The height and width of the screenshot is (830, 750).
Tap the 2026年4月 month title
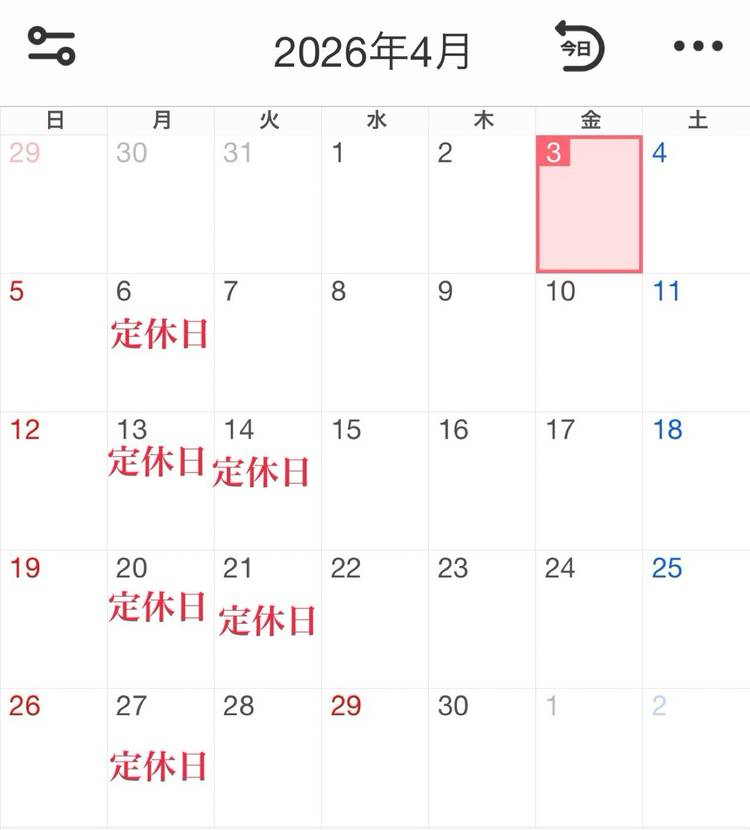(372, 51)
